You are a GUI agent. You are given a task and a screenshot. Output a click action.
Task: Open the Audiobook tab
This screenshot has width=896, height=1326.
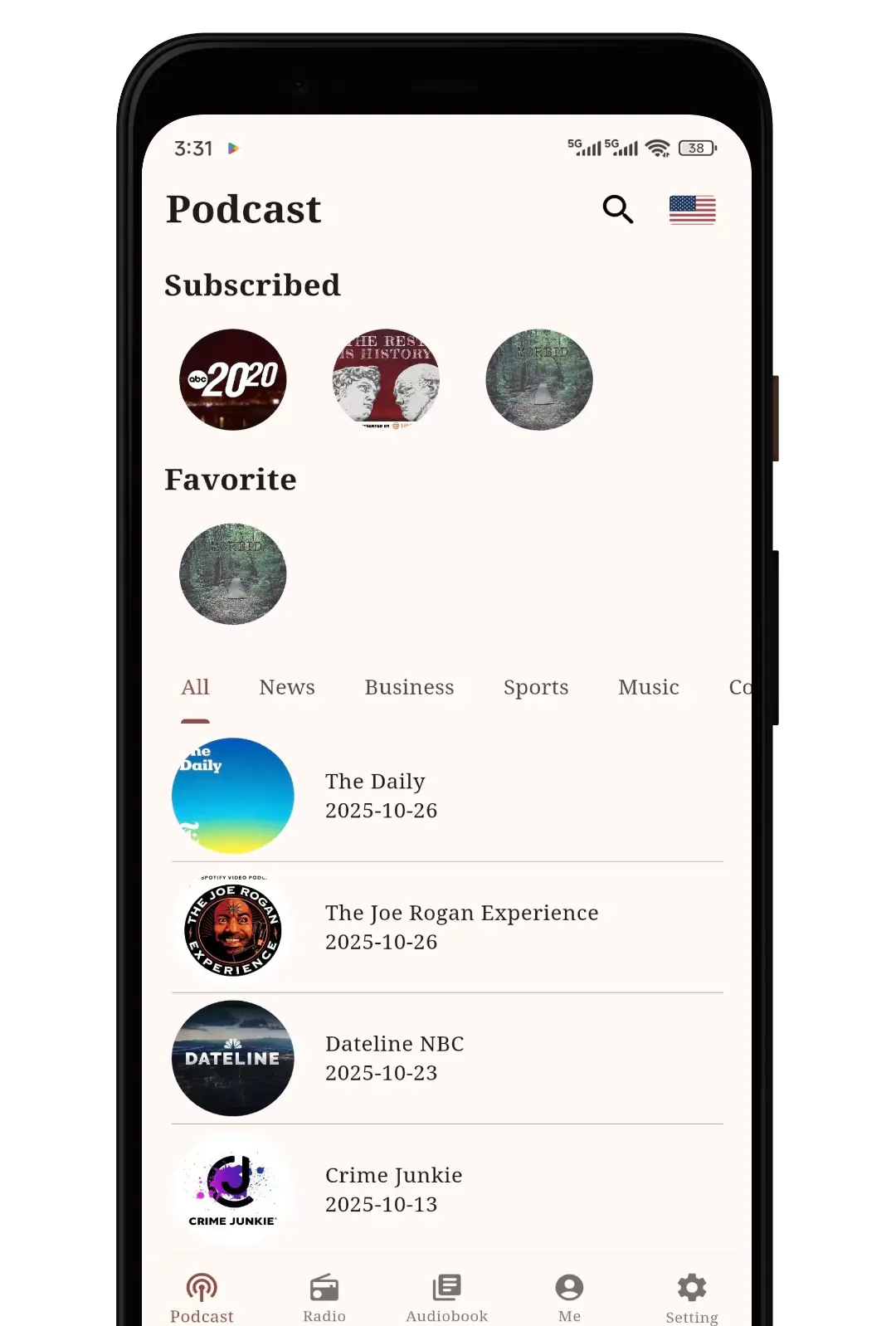(446, 1298)
